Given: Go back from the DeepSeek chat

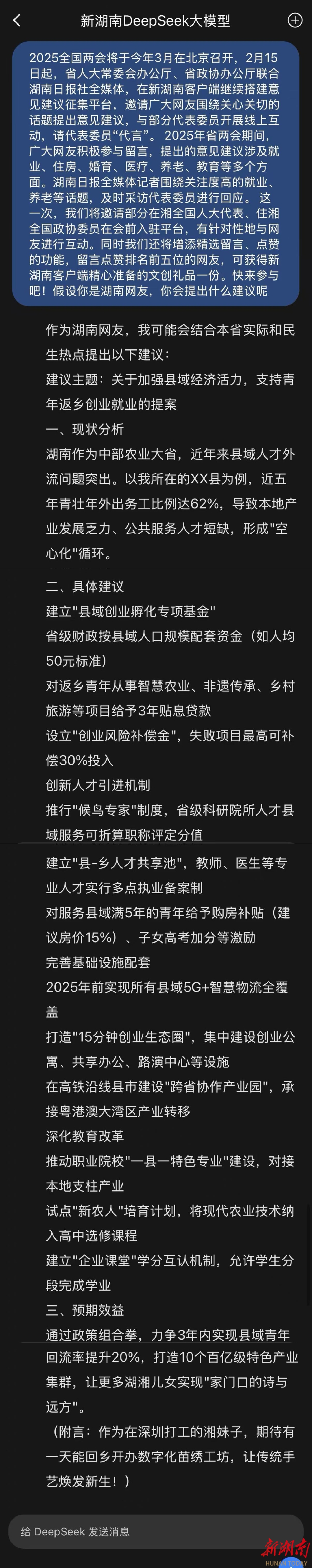Looking at the screenshot, I should point(17,21).
